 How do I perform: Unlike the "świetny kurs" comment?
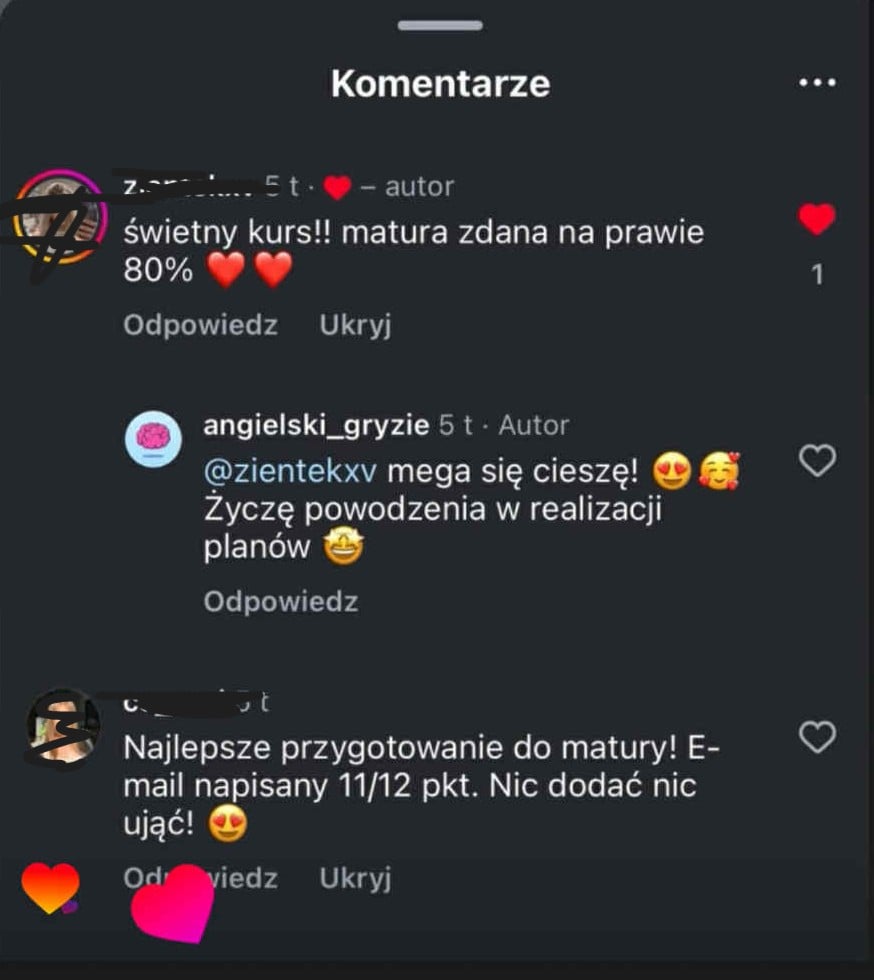coord(817,219)
